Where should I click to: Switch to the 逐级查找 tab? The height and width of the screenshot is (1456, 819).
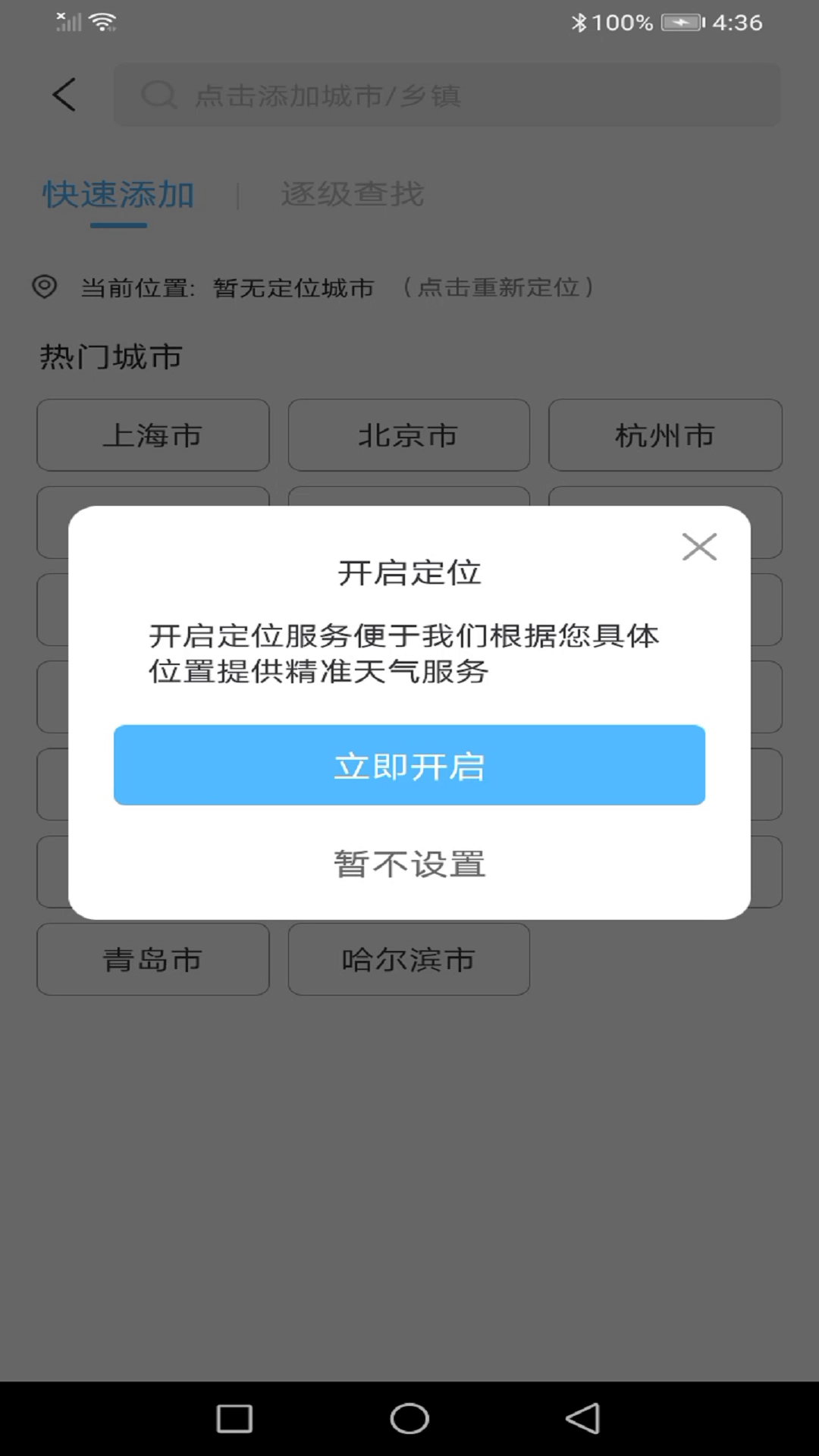(353, 193)
